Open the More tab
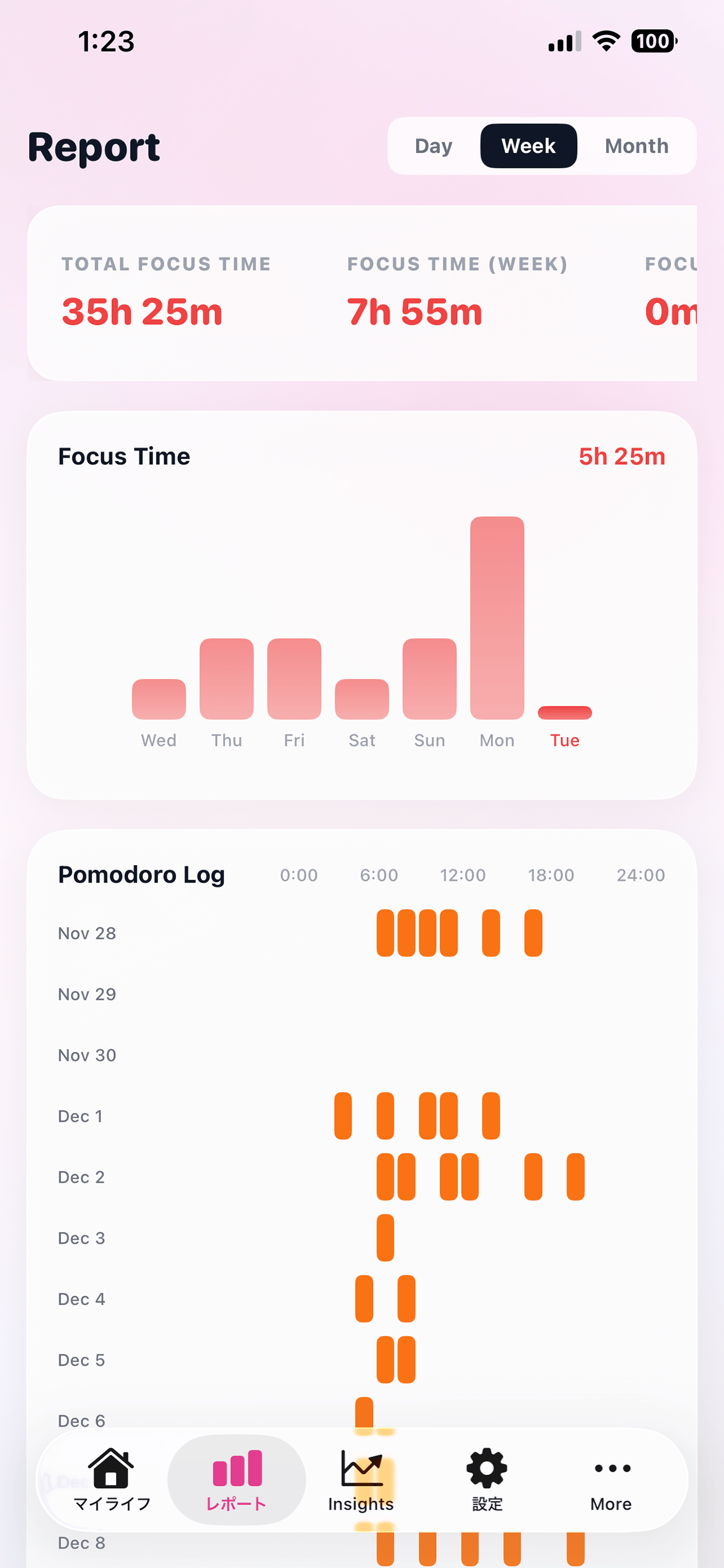Image resolution: width=724 pixels, height=1568 pixels. coord(611,1479)
